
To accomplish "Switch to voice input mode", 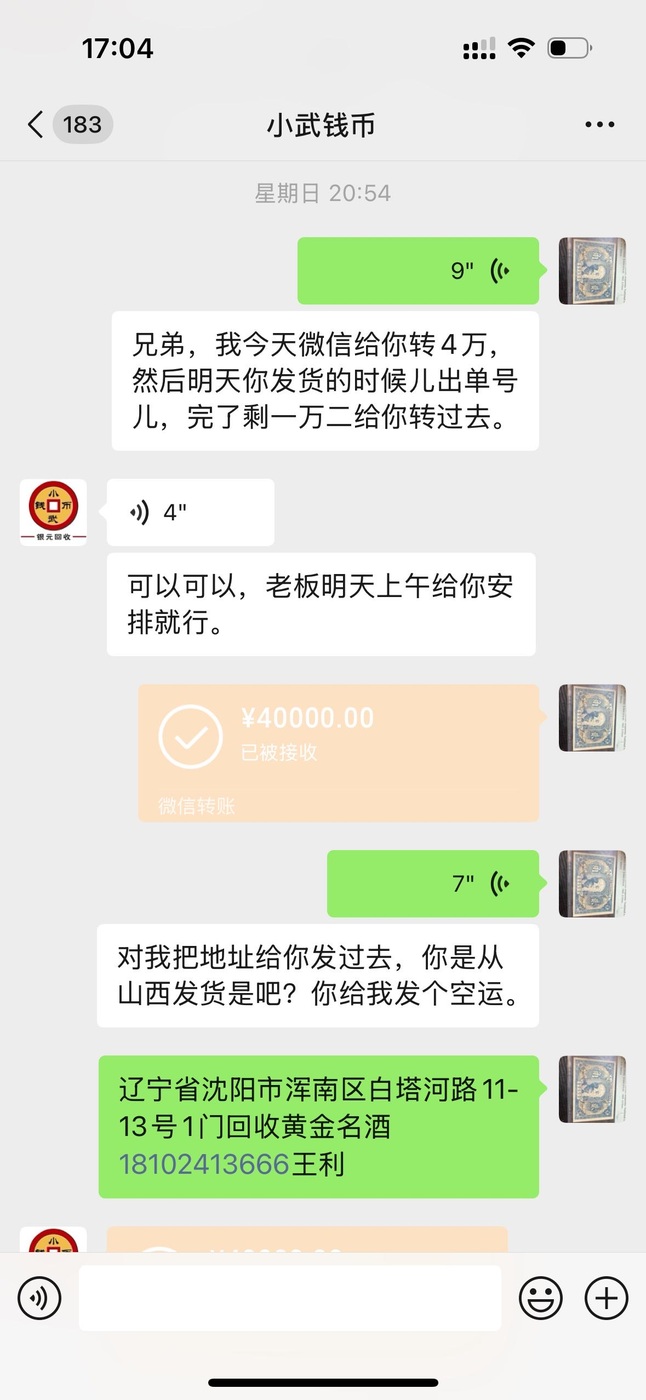I will point(40,1298).
